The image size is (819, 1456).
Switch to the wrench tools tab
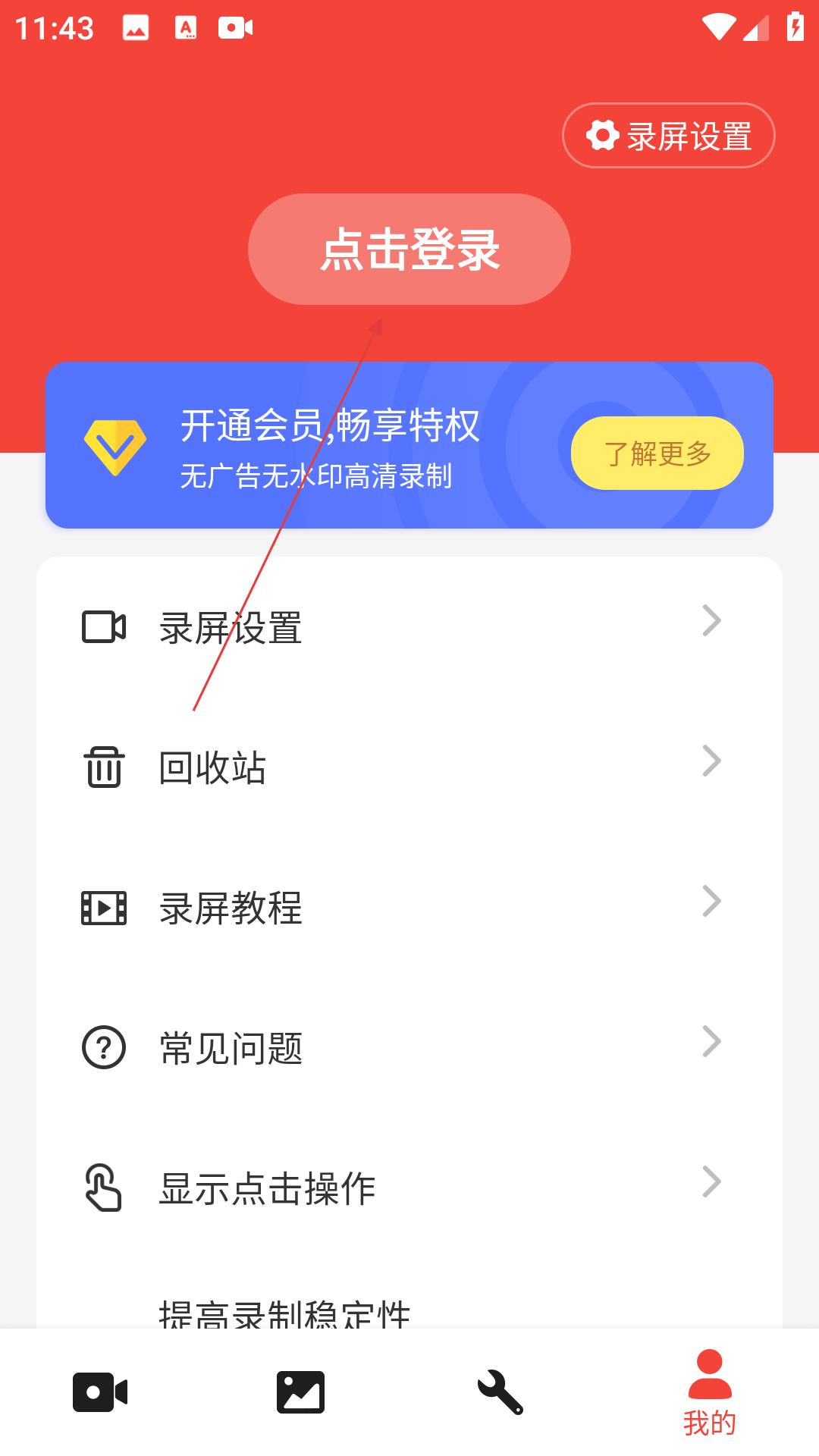click(500, 1392)
